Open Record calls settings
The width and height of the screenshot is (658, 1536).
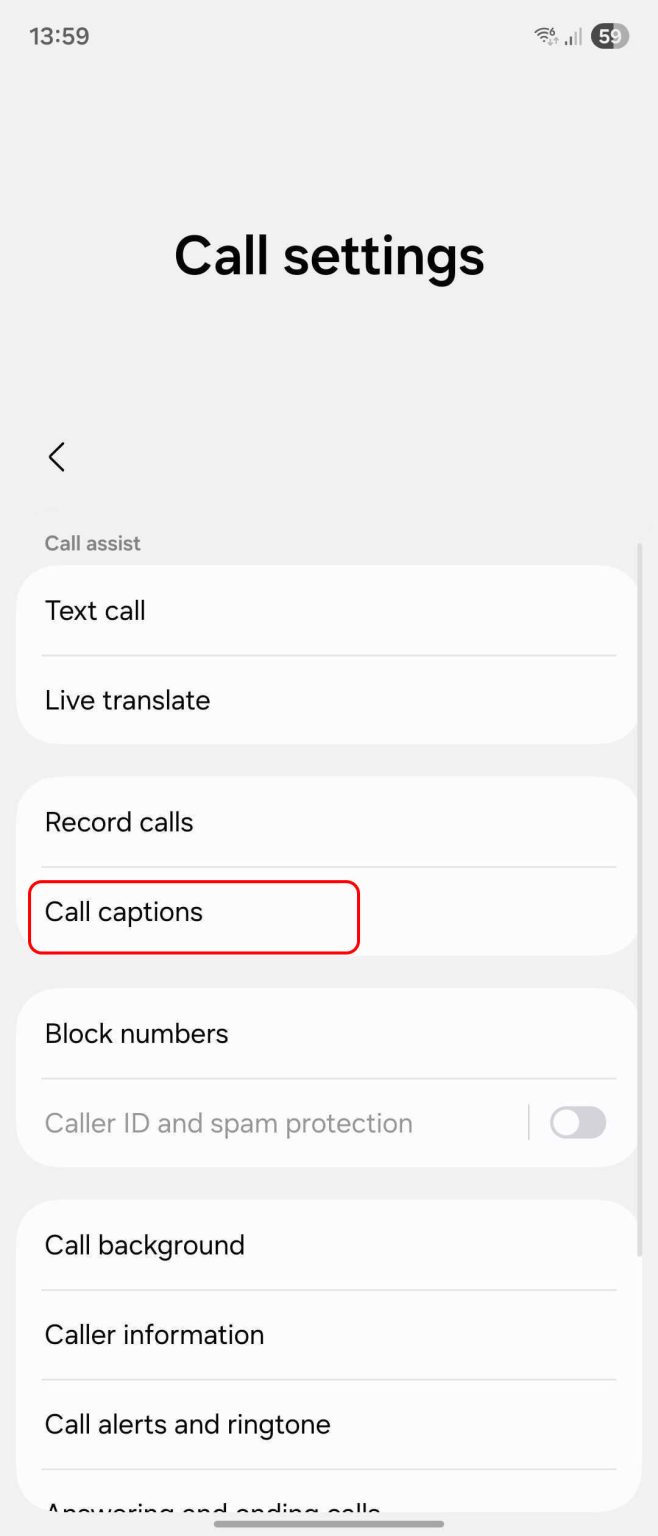328,822
